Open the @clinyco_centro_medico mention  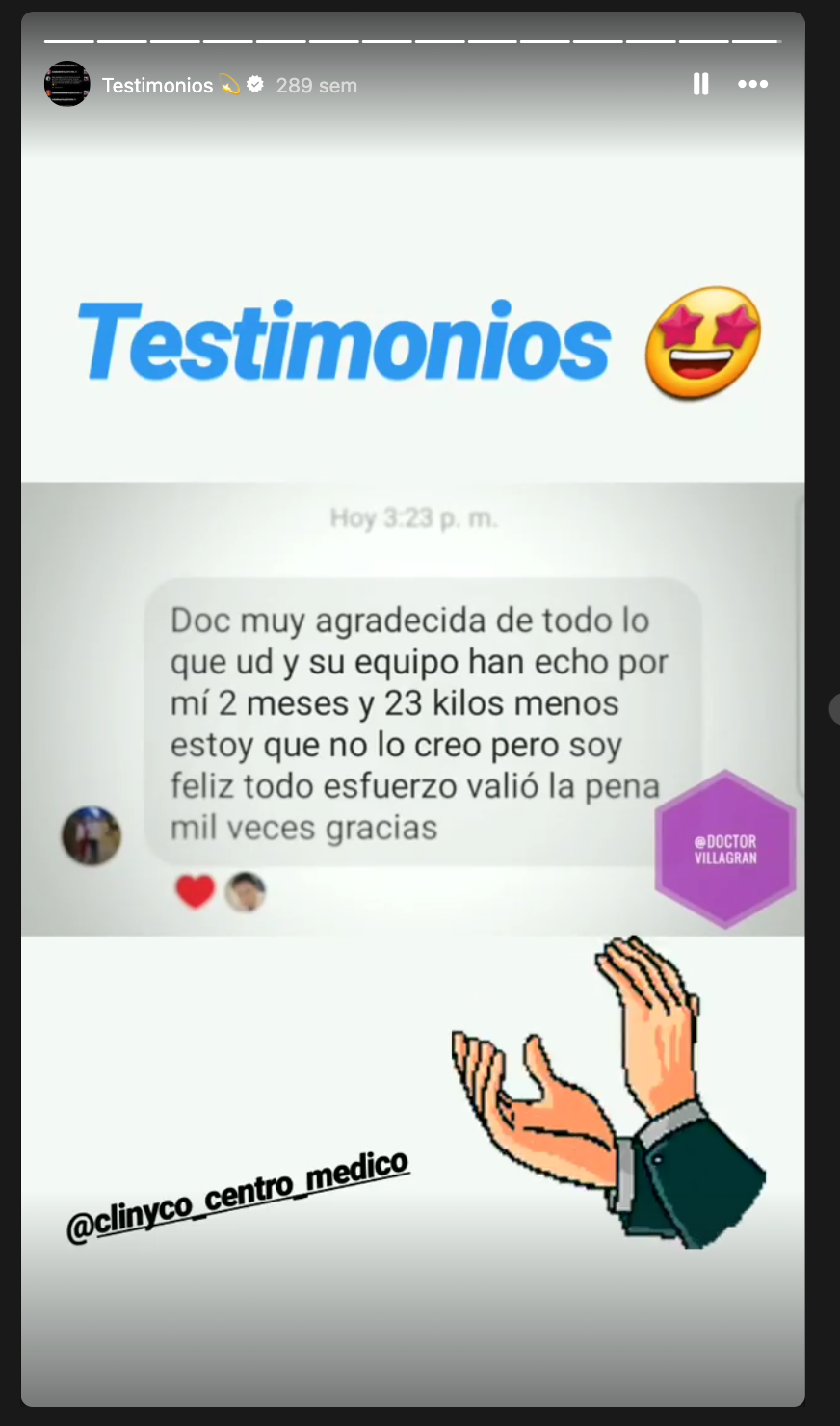point(238,1196)
